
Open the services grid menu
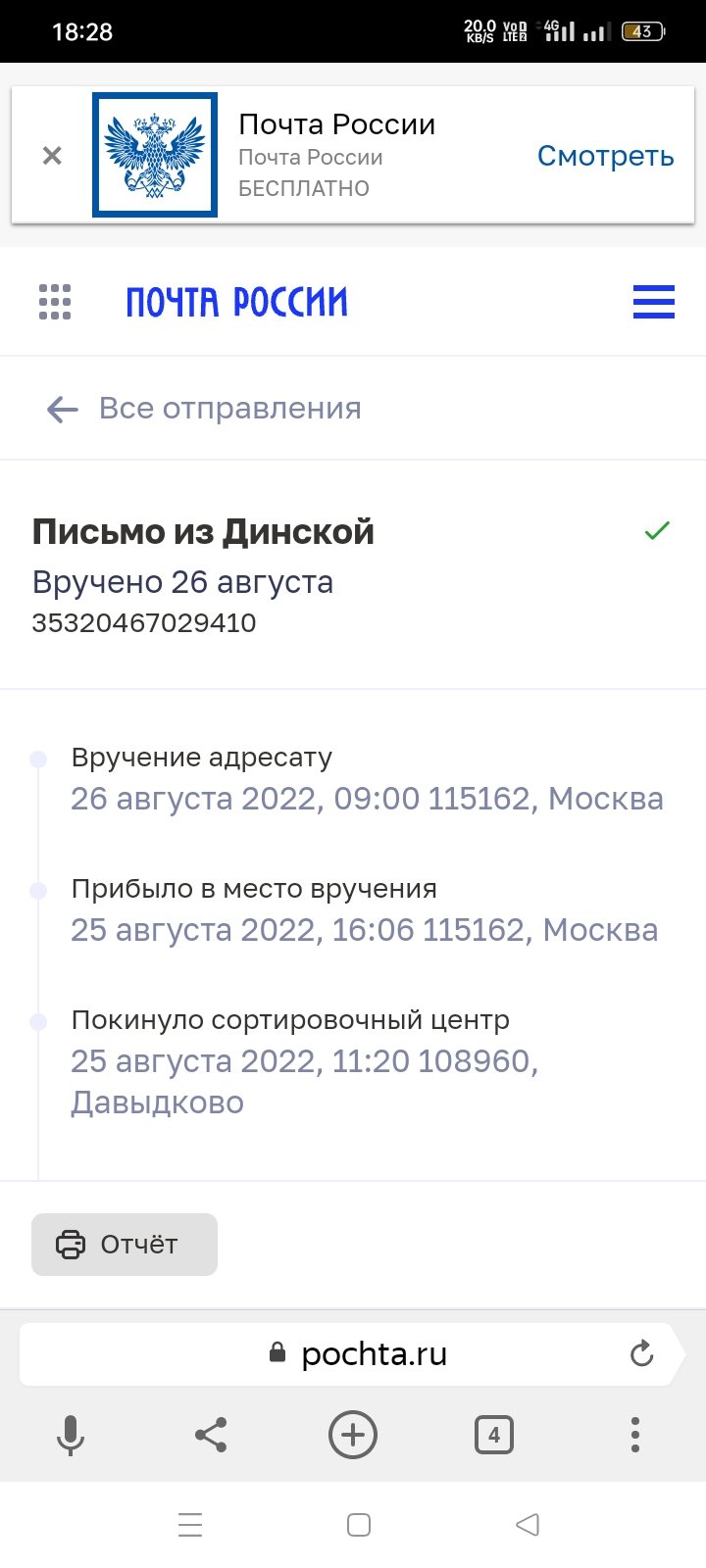55,302
